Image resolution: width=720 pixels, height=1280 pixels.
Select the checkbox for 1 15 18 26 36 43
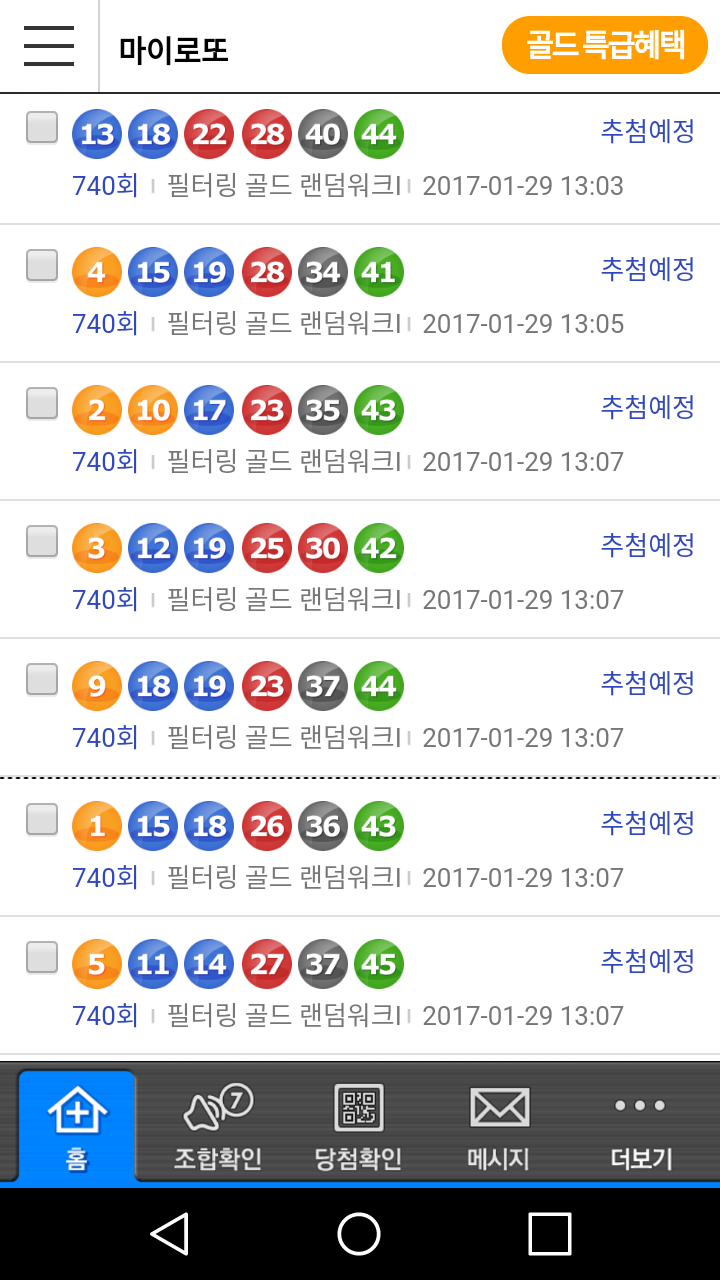click(x=42, y=819)
